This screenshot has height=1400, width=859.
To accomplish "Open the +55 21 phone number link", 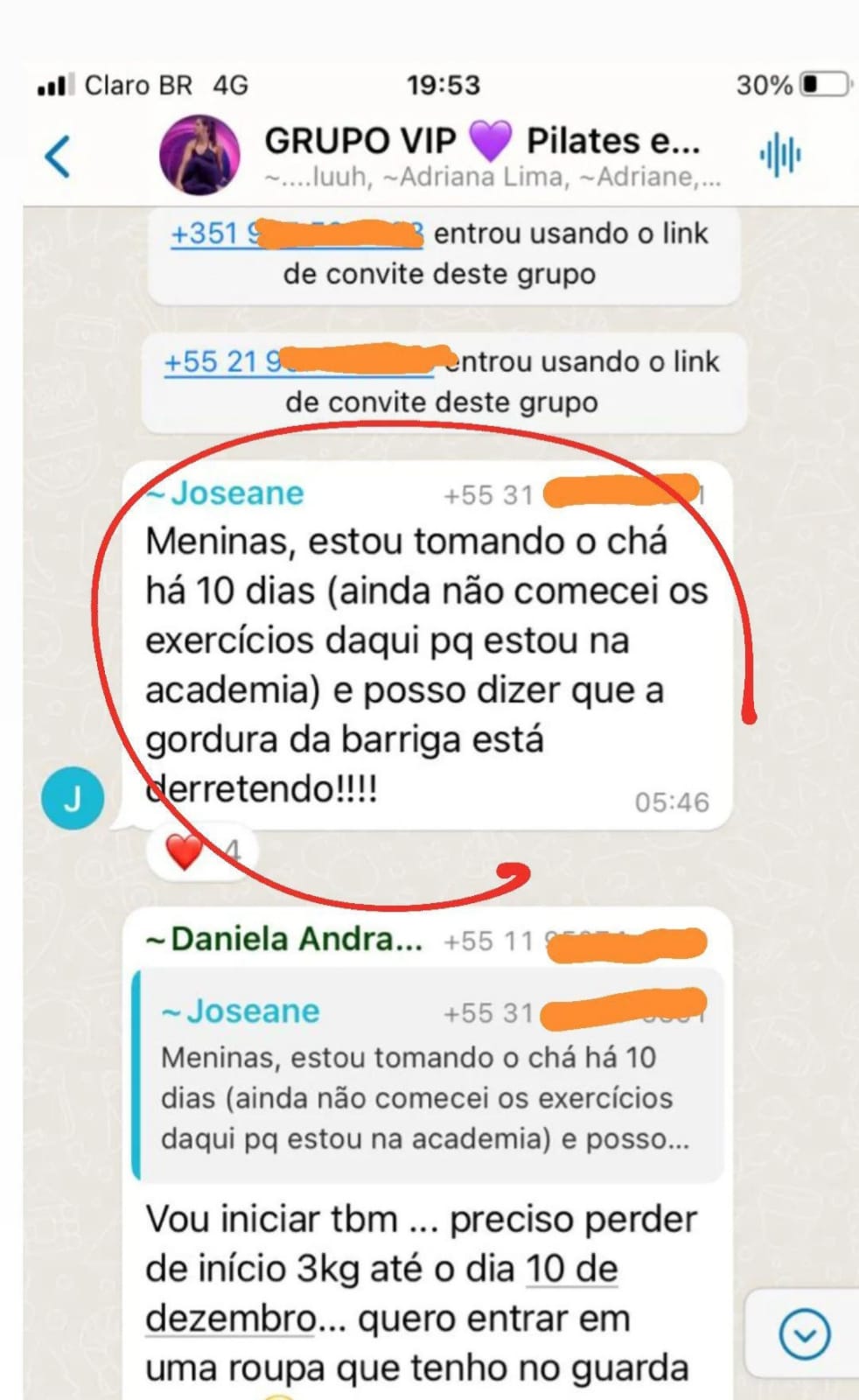I will pos(297,361).
